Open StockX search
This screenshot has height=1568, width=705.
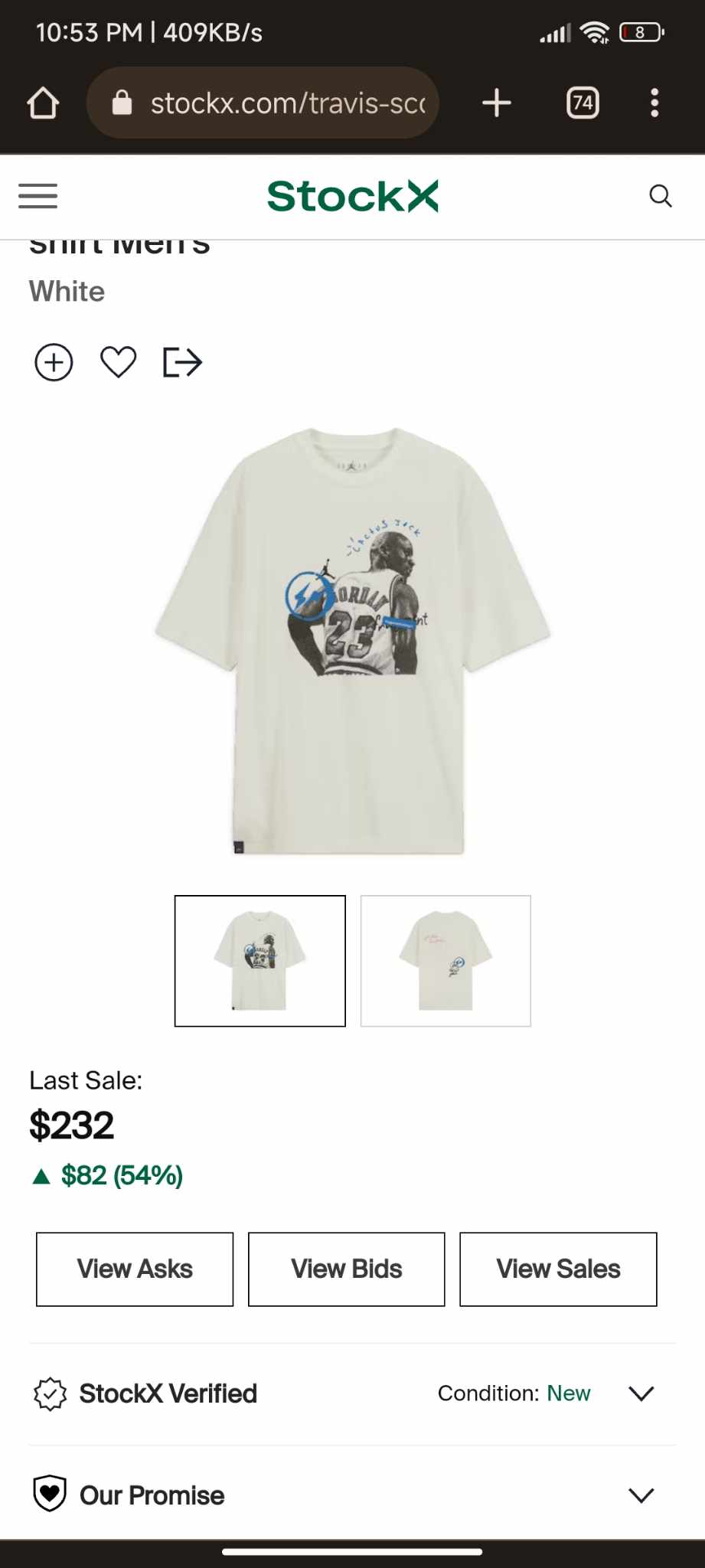tap(660, 196)
